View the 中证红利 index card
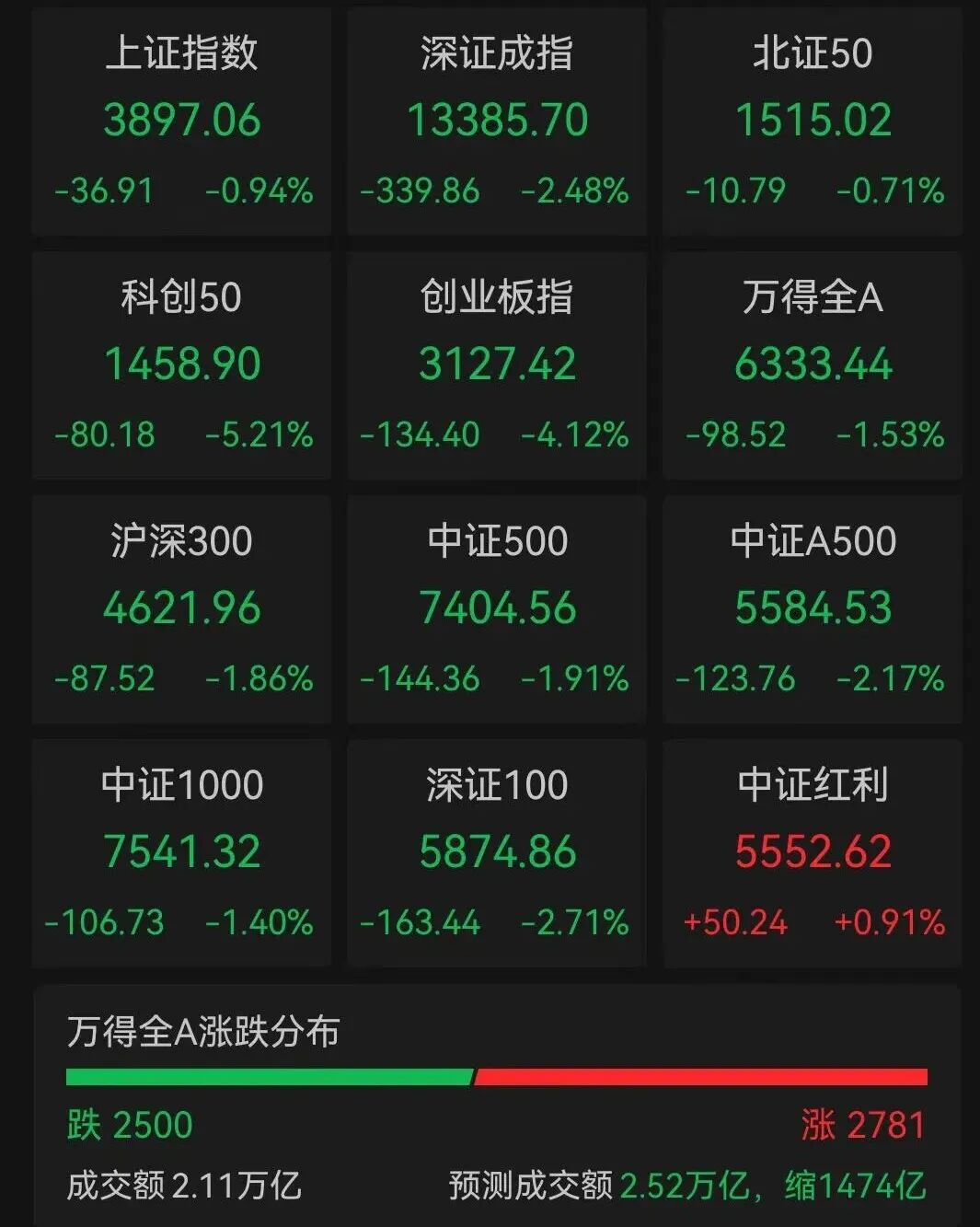This screenshot has width=980, height=1227. click(x=813, y=852)
